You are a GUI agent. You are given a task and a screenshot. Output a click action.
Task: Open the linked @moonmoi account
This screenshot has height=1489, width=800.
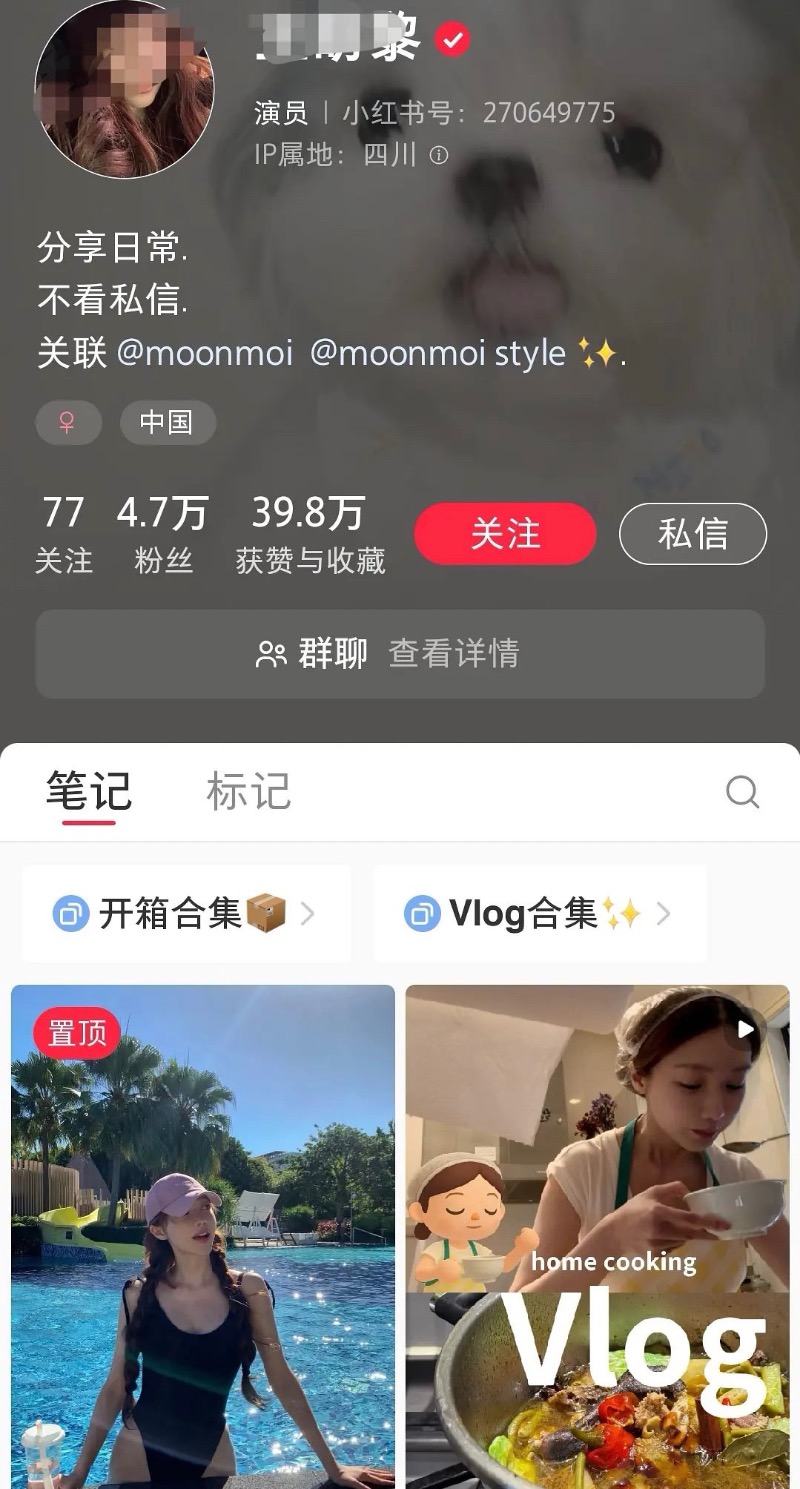tap(205, 353)
